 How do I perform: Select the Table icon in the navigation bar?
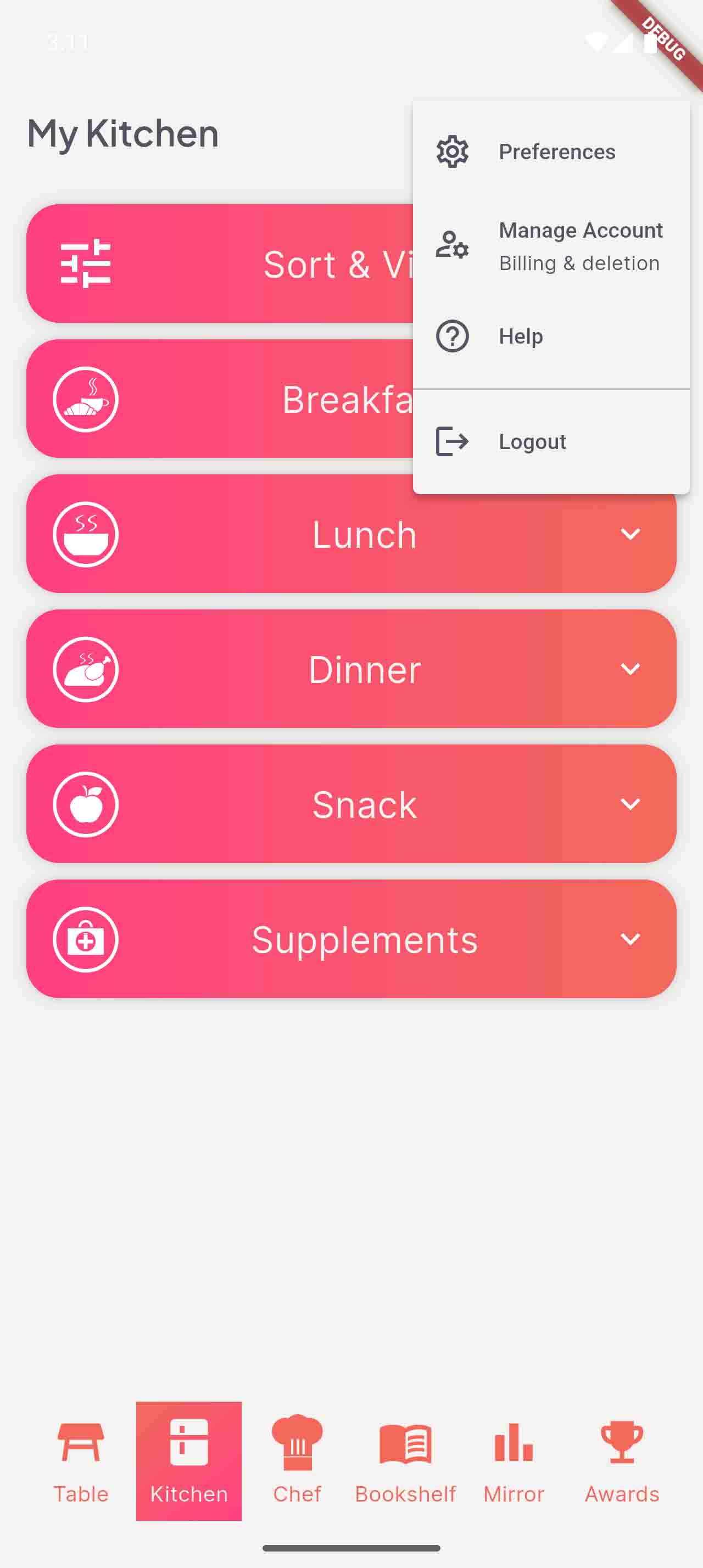pos(81,1451)
